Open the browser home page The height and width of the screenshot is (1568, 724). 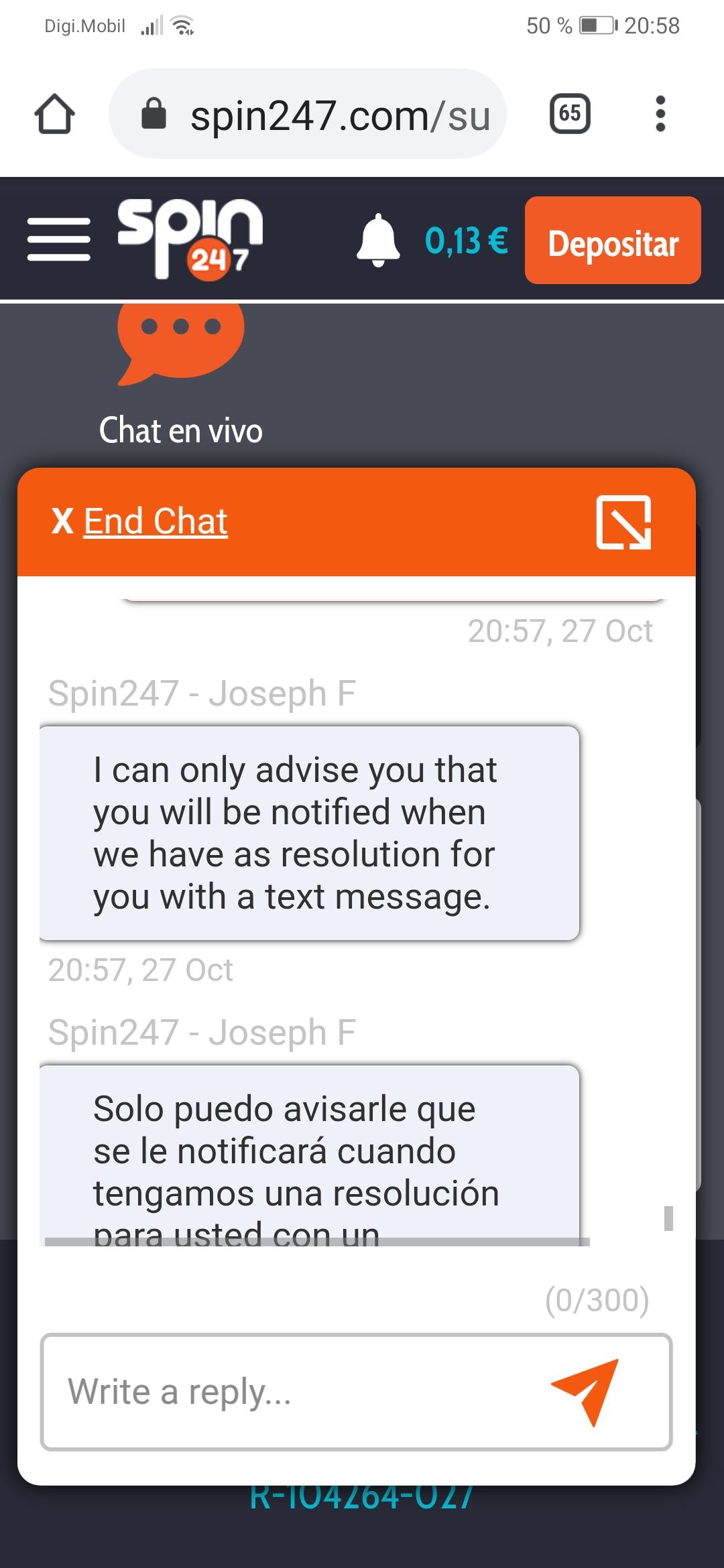54,115
